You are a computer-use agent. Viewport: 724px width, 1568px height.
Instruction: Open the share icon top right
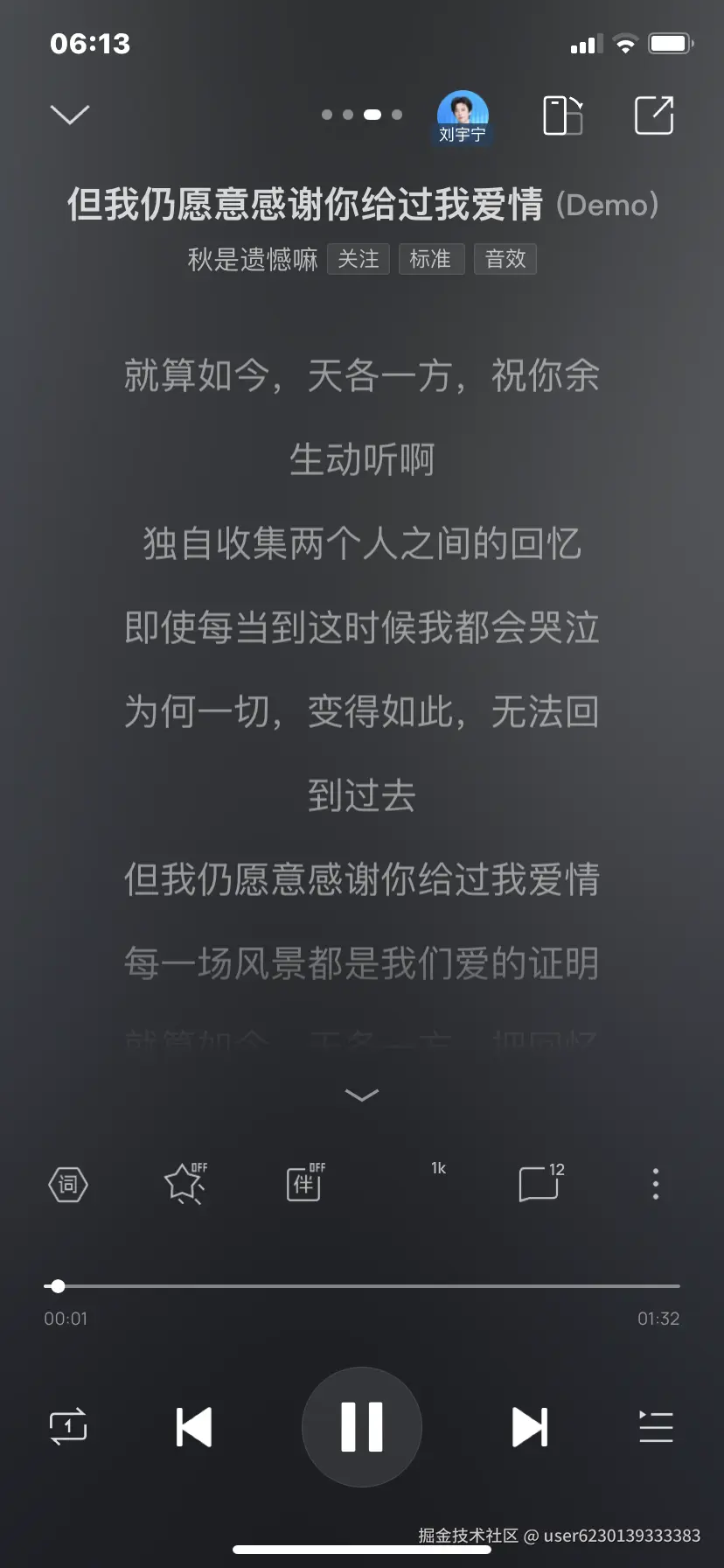[x=653, y=115]
